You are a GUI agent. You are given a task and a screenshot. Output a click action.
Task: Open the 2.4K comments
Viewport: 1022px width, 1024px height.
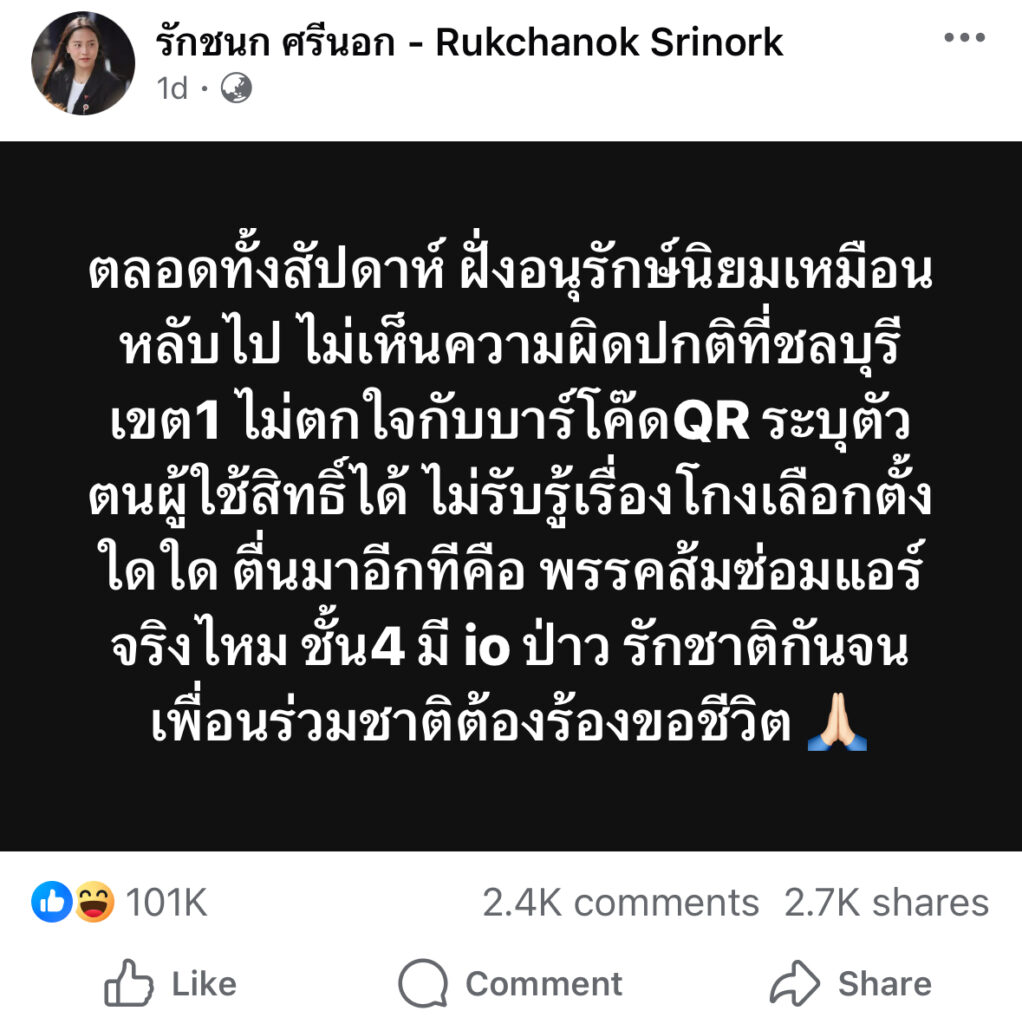point(620,903)
